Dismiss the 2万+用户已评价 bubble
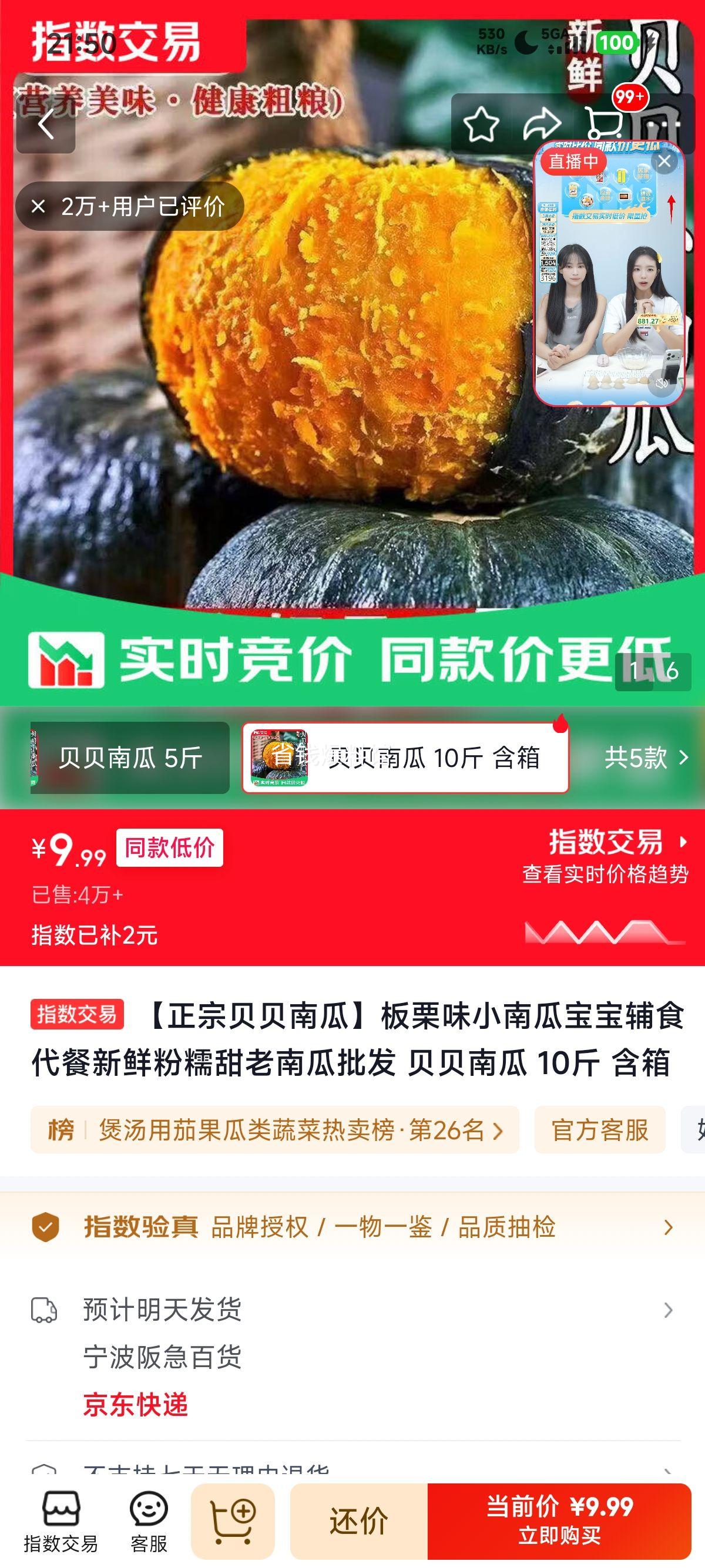 38,206
